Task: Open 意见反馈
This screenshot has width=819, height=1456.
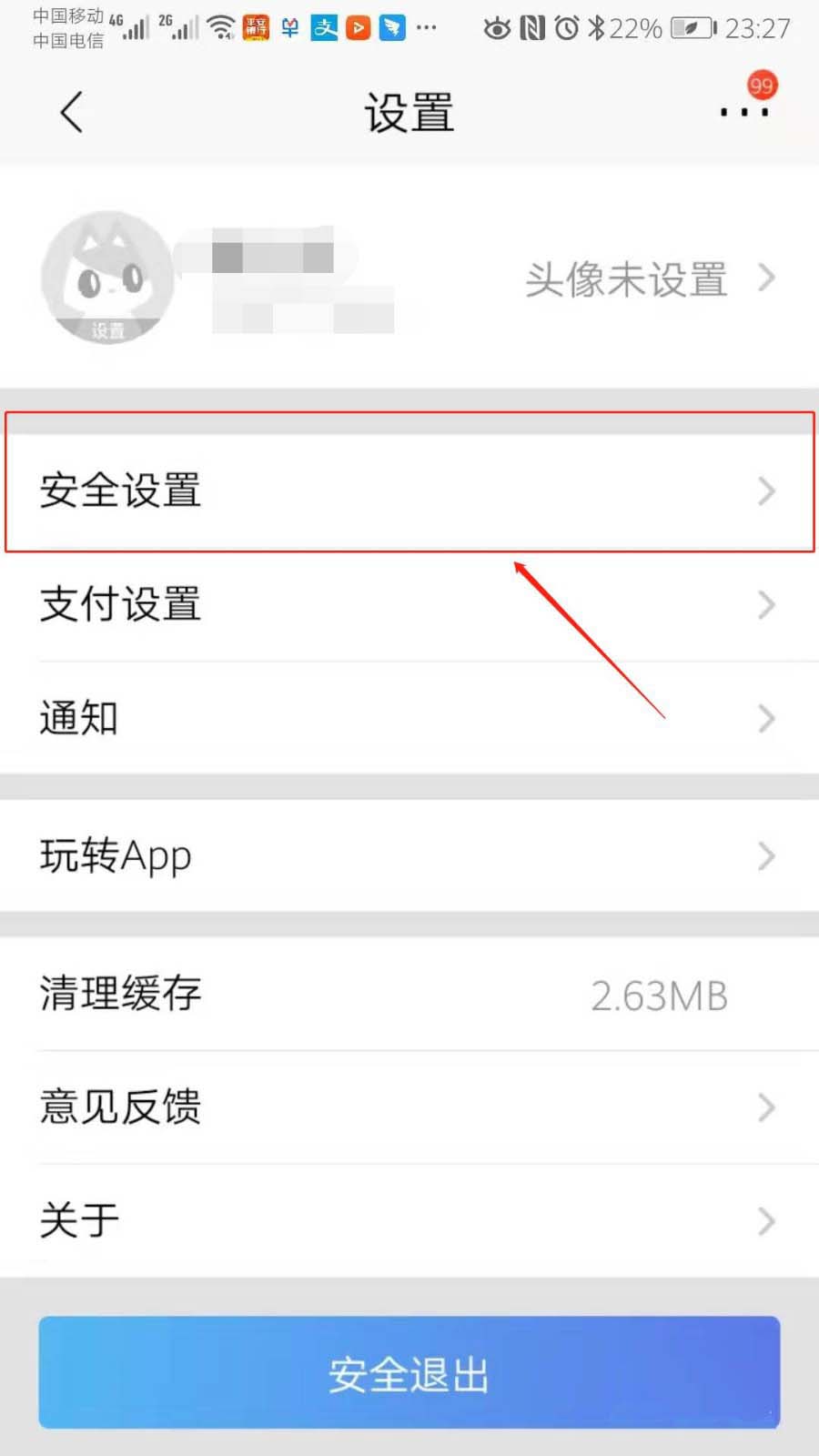Action: pos(409,1107)
